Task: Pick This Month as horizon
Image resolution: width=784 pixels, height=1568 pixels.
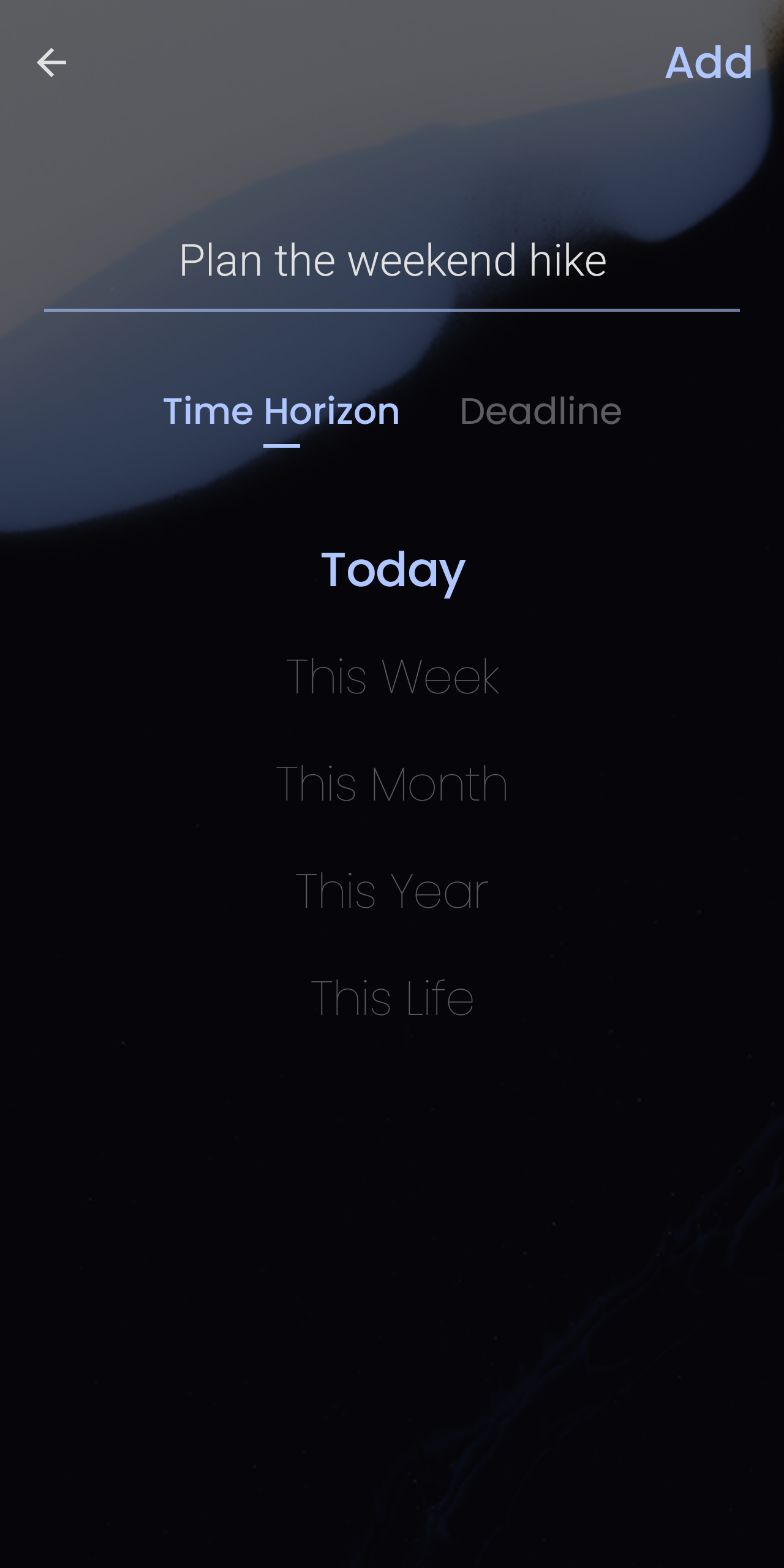Action: pos(392,784)
